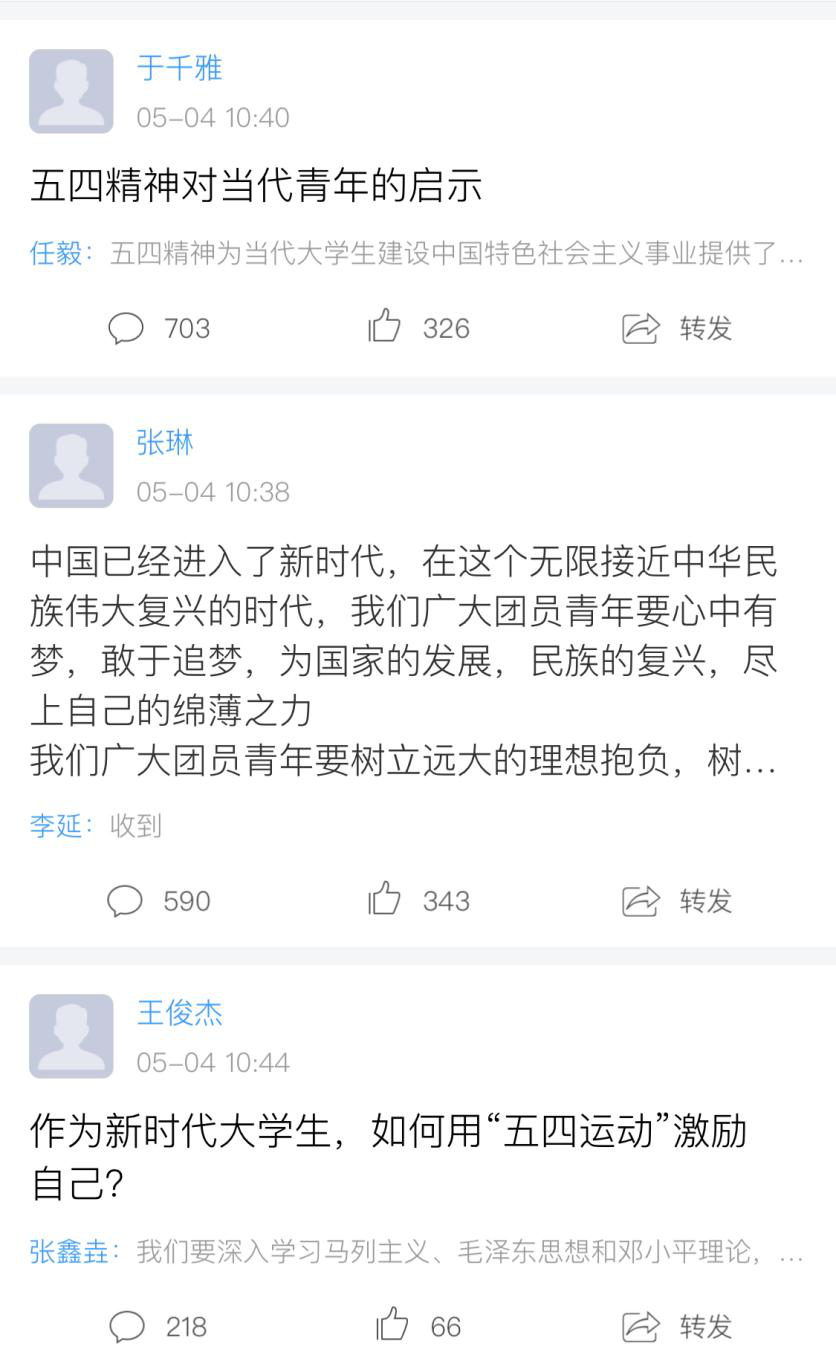Open commenter 任毅's profile link
Screen dimensions: 836x1358
pyautogui.click(x=56, y=253)
